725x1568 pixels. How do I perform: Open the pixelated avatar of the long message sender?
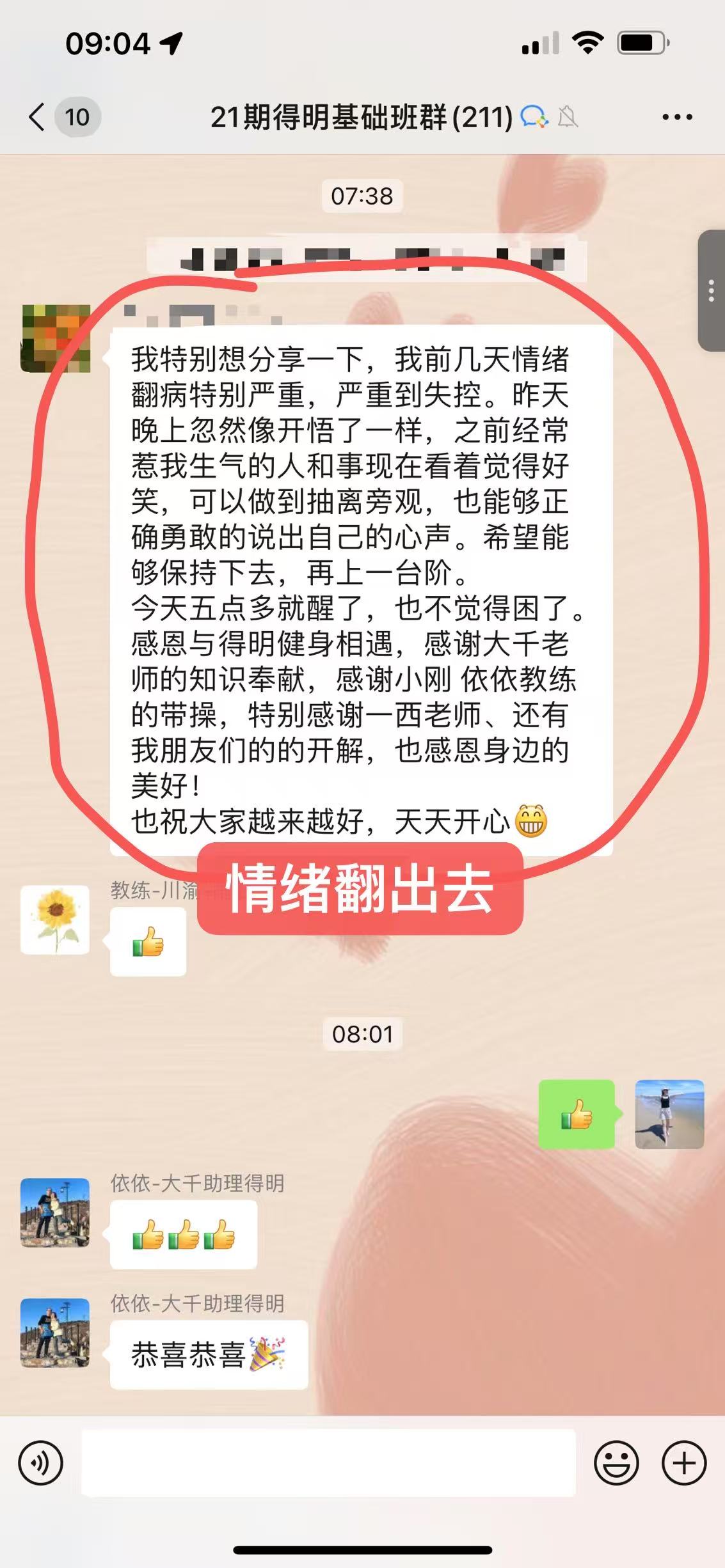(56, 338)
